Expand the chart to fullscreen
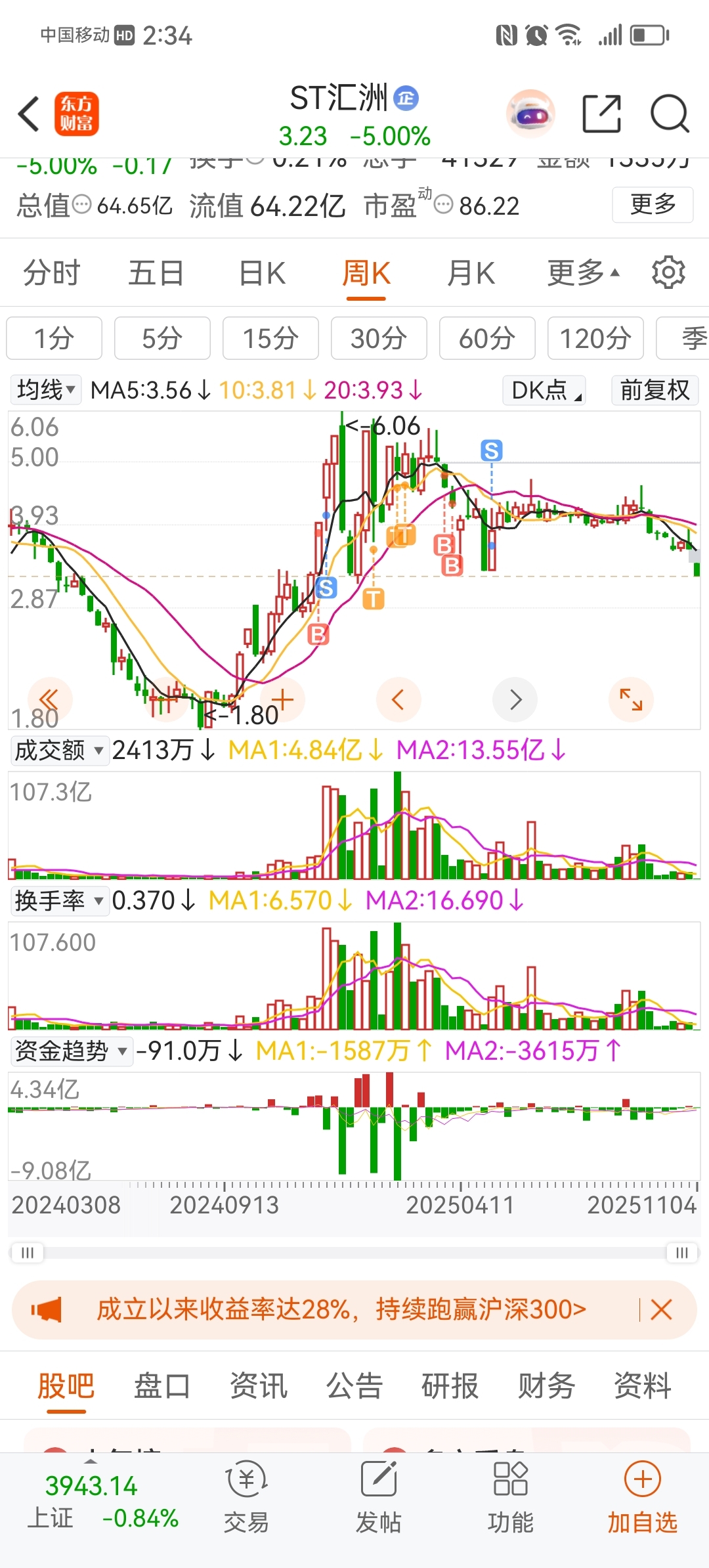The height and width of the screenshot is (1568, 709). tap(631, 699)
